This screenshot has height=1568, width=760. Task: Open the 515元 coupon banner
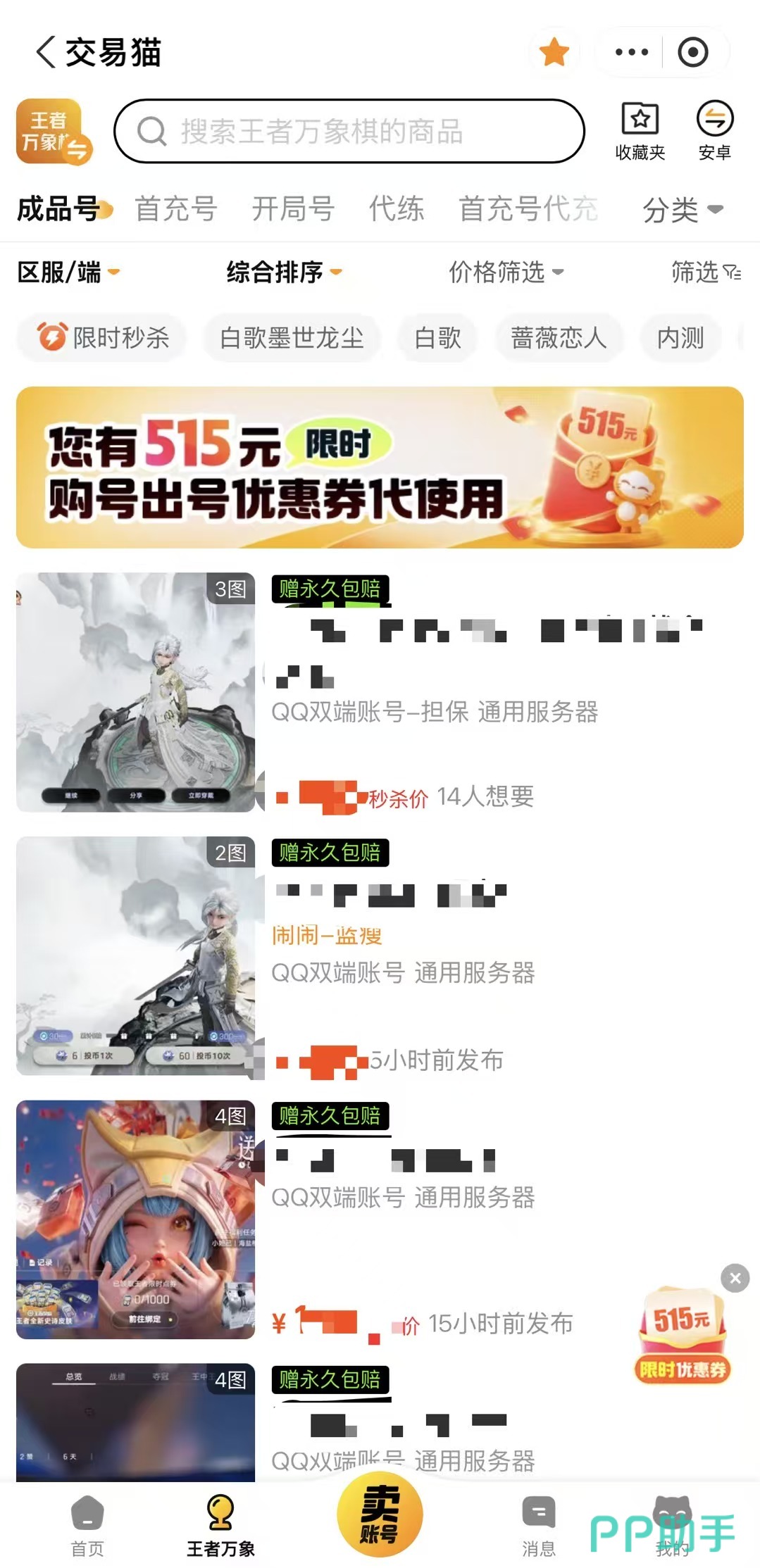coord(380,468)
